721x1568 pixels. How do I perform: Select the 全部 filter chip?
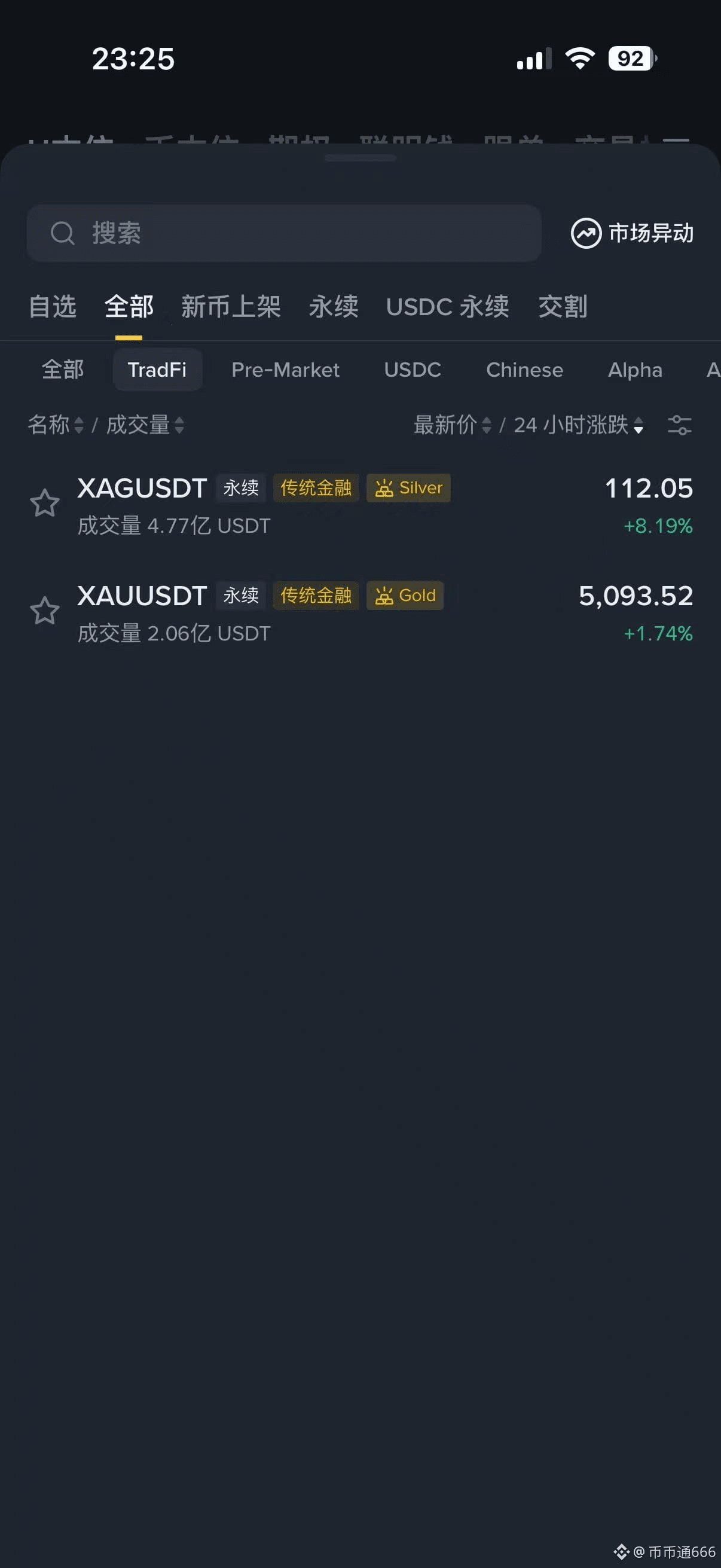click(63, 370)
